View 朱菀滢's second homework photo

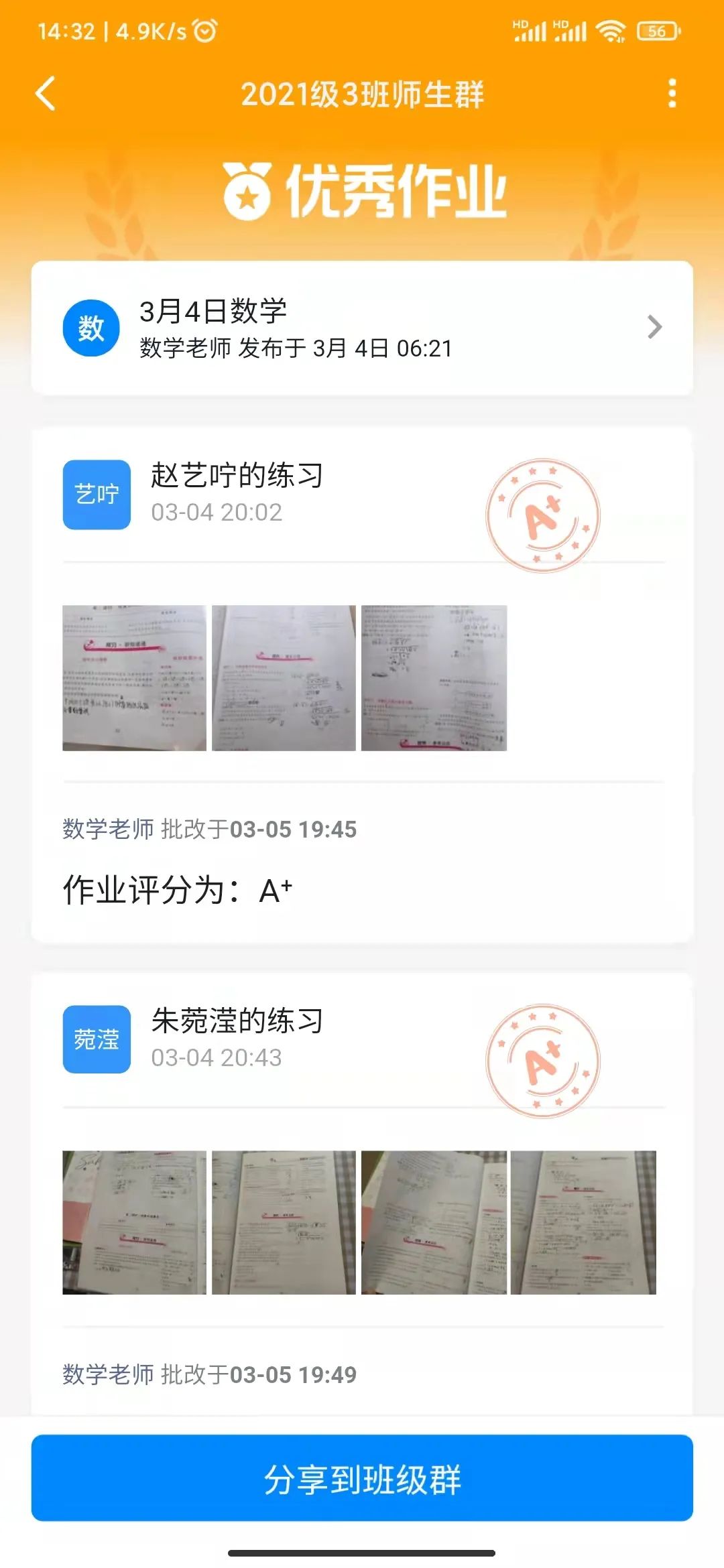pos(284,1222)
